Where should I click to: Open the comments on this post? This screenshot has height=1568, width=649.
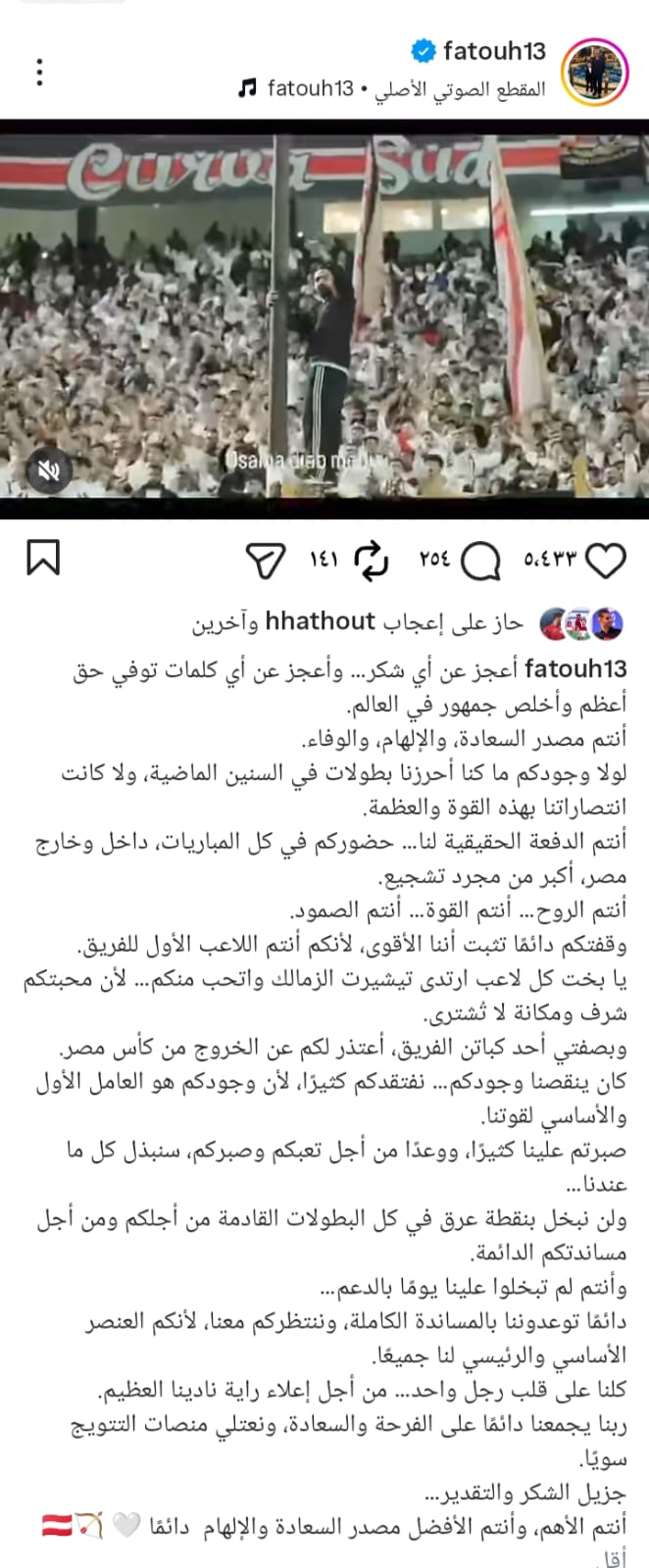[480, 562]
